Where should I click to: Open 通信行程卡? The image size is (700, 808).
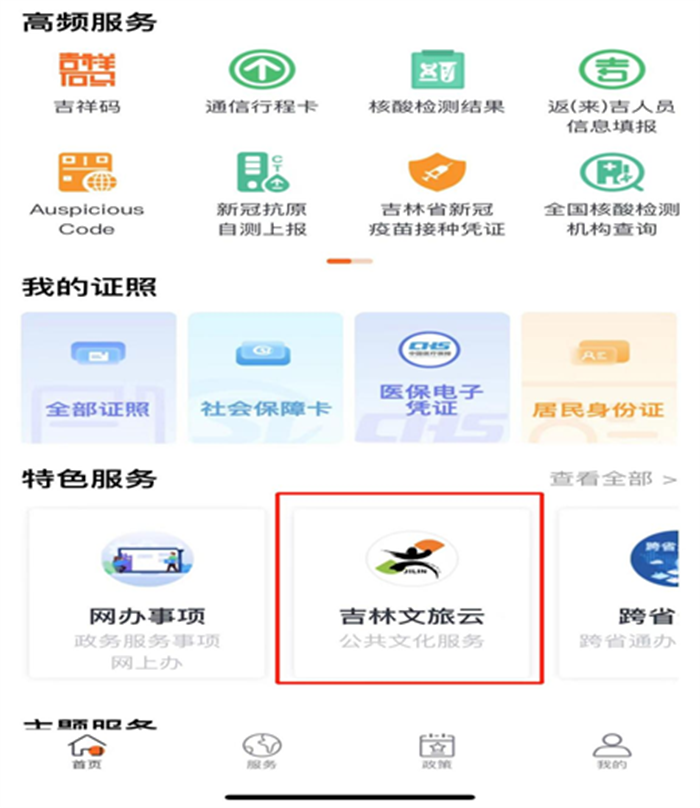click(x=262, y=80)
